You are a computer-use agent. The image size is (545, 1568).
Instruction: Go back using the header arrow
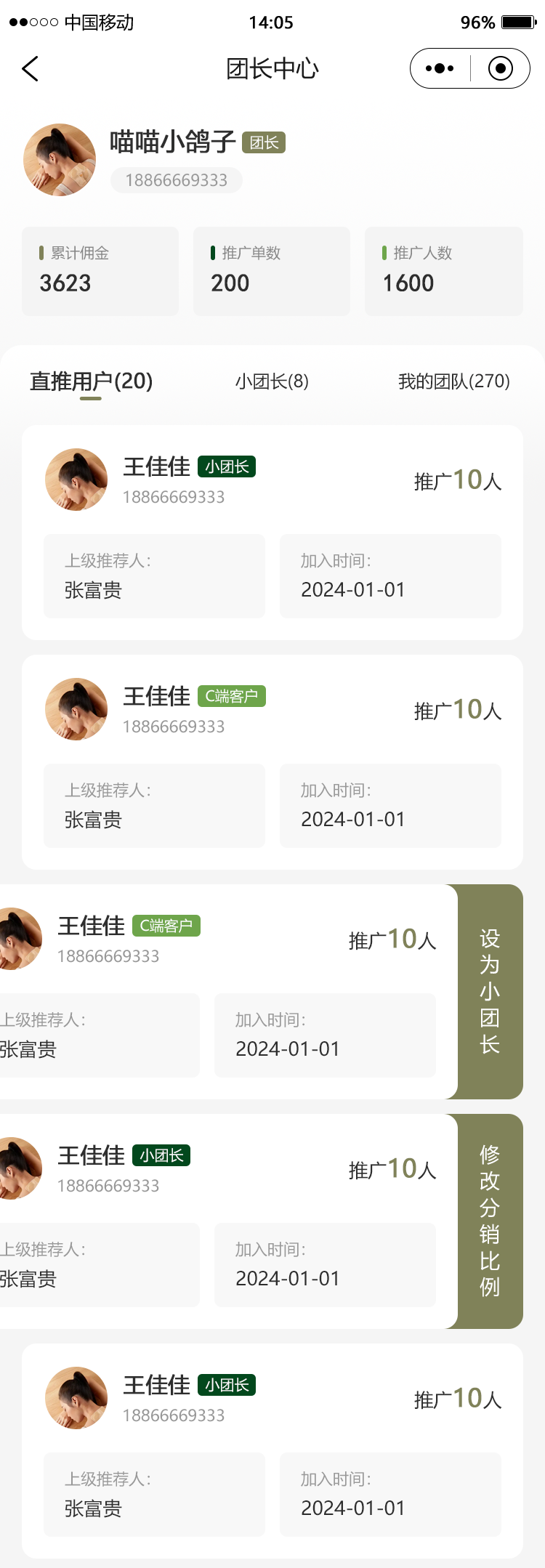tap(31, 69)
